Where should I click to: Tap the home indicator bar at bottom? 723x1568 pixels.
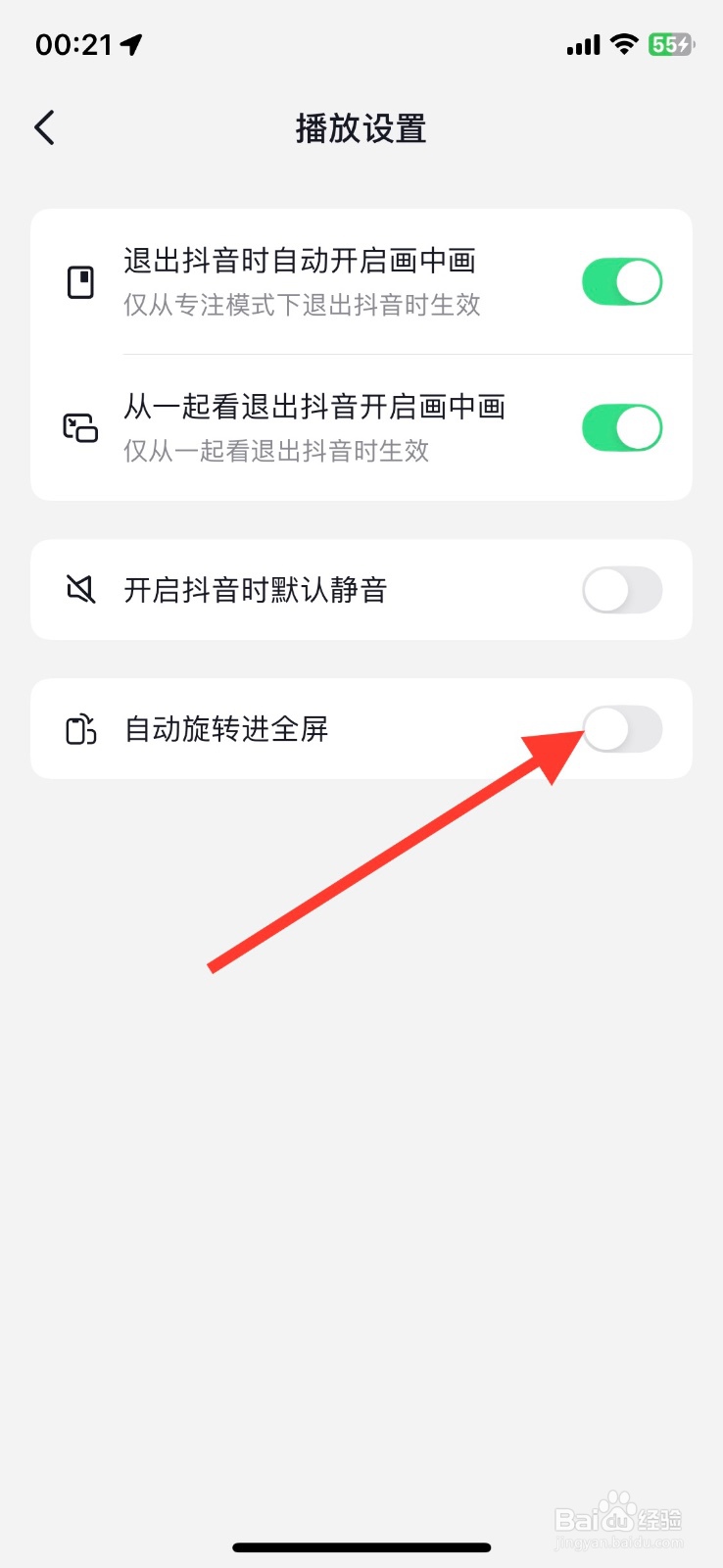[361, 1546]
